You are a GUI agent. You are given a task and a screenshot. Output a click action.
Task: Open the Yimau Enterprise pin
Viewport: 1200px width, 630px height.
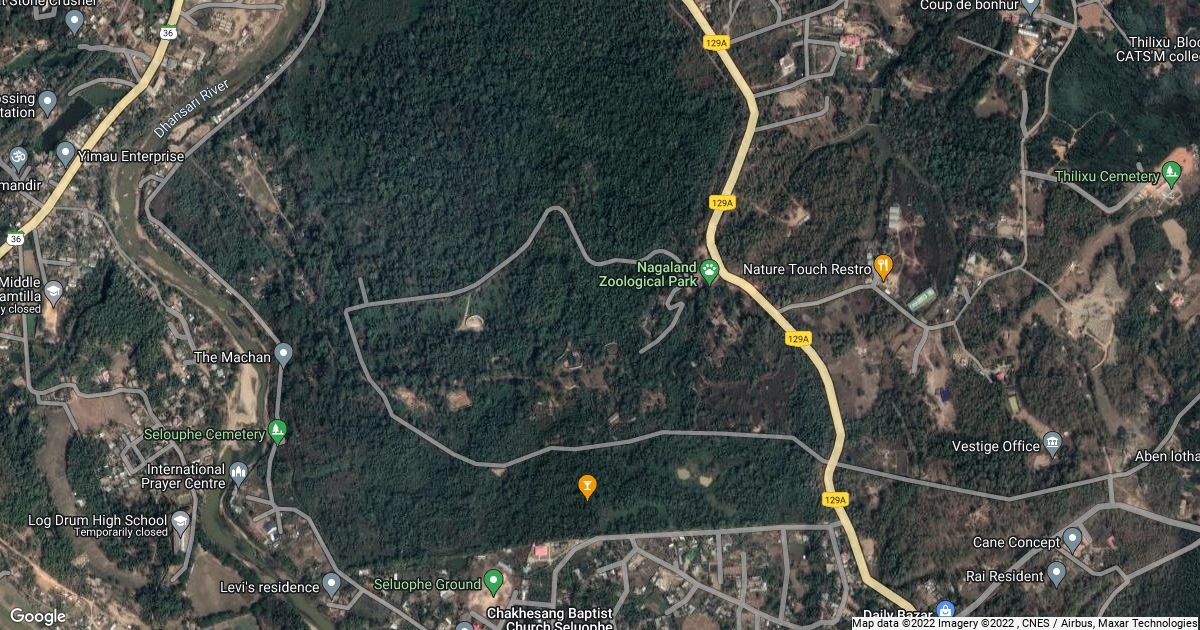click(65, 154)
